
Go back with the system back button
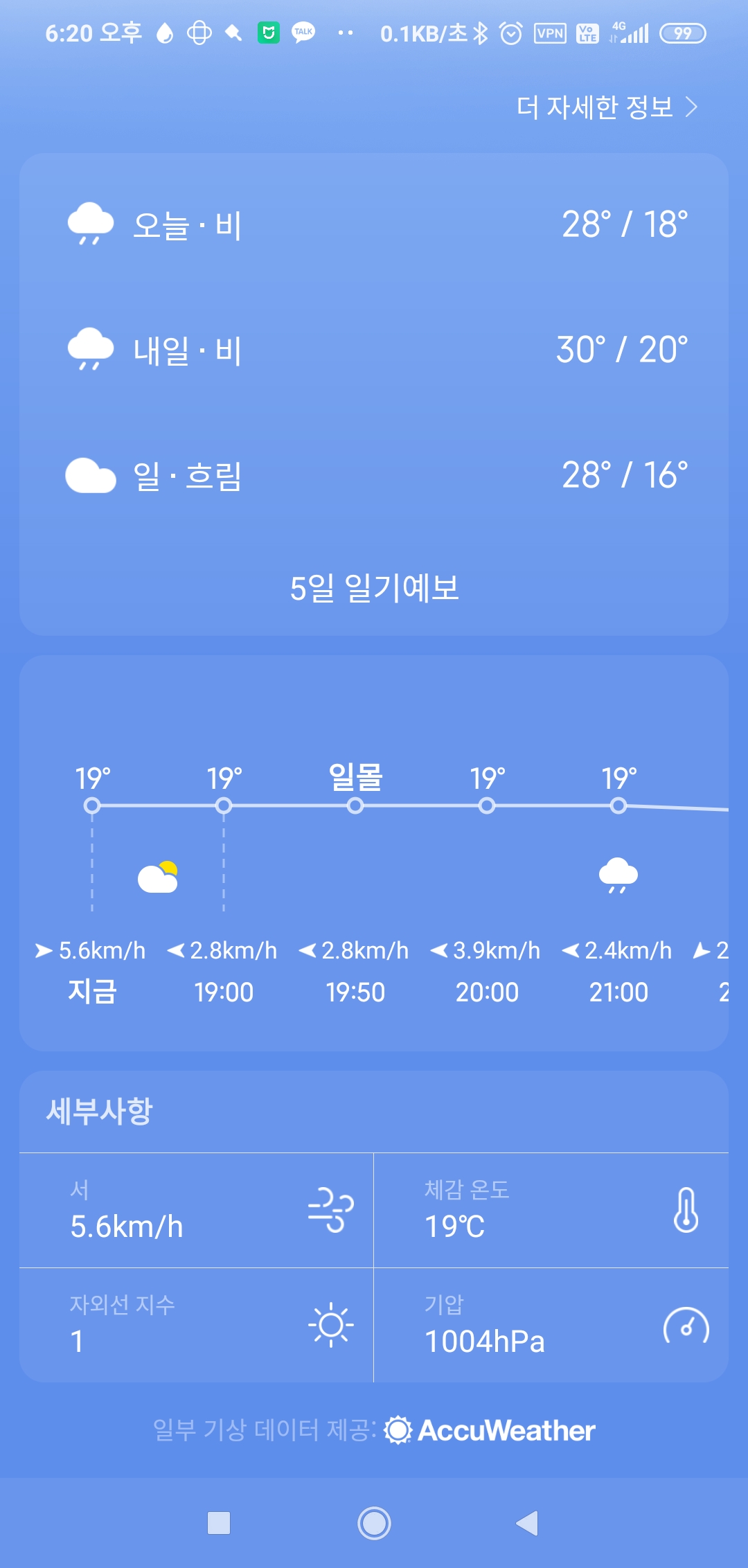click(x=528, y=1523)
